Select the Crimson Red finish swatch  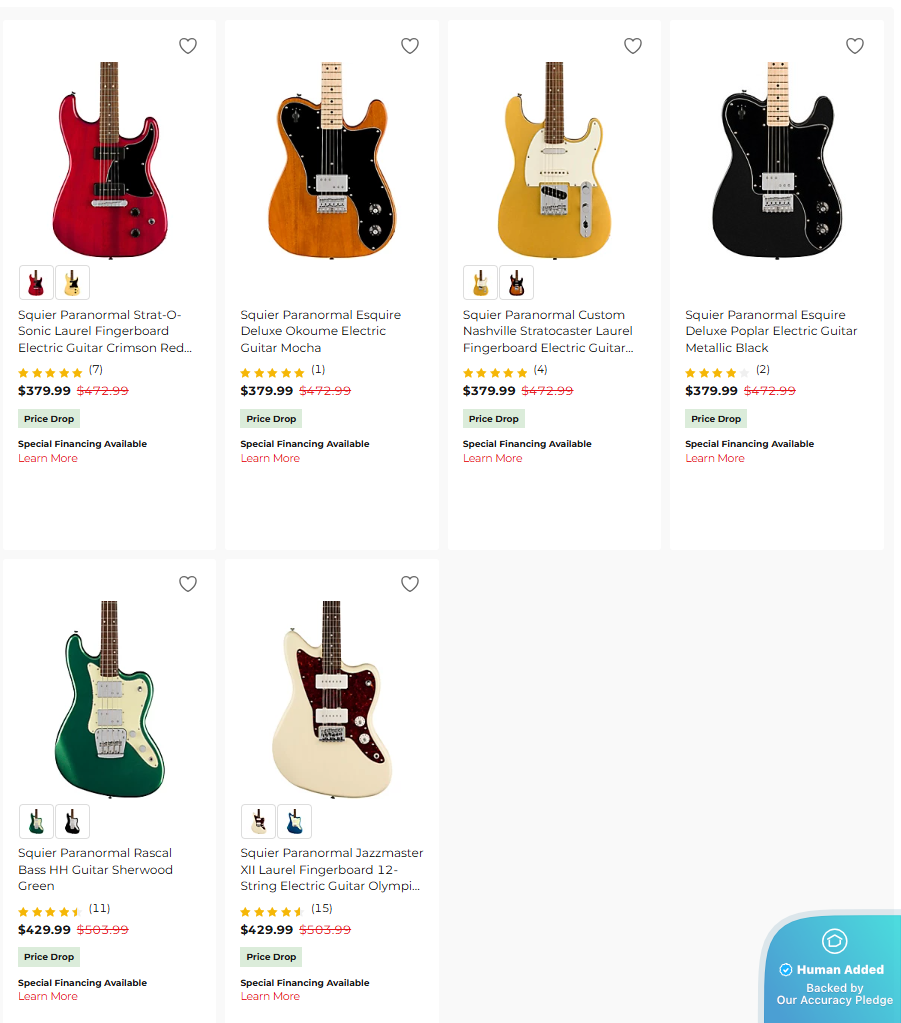36,283
